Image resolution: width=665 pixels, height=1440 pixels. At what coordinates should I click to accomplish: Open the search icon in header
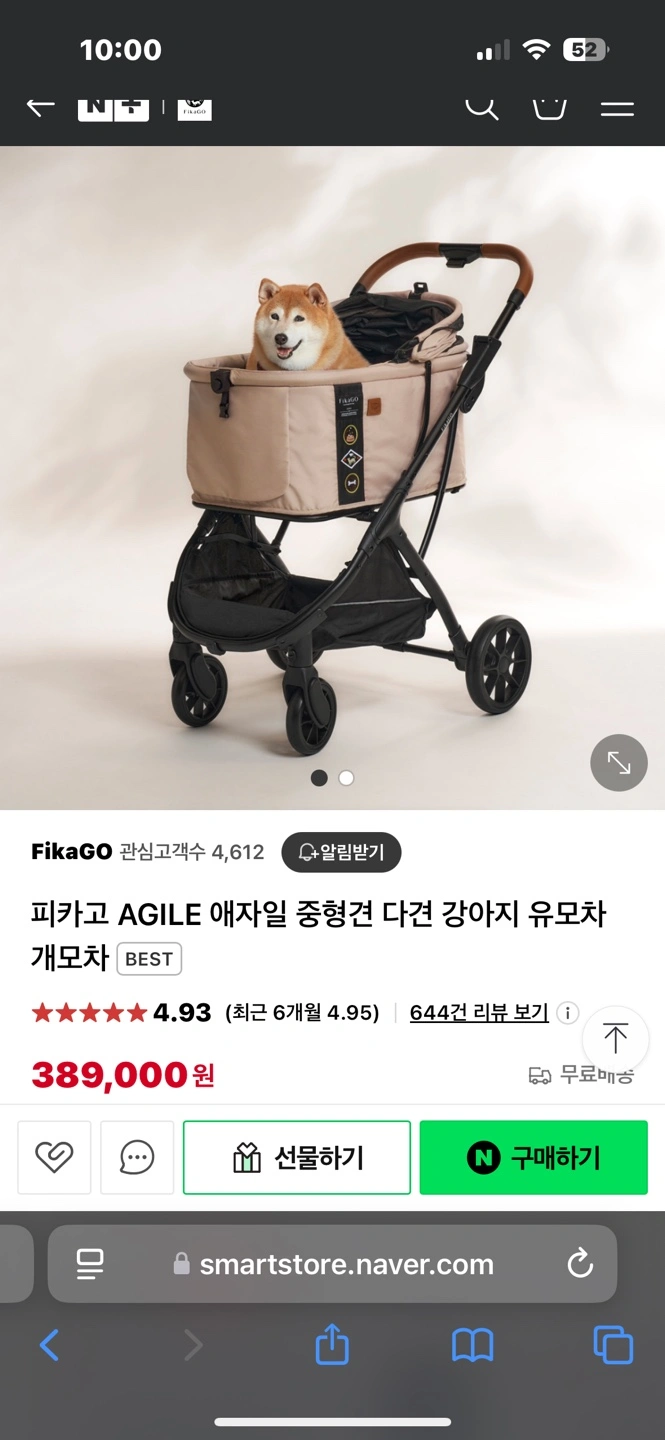(482, 106)
